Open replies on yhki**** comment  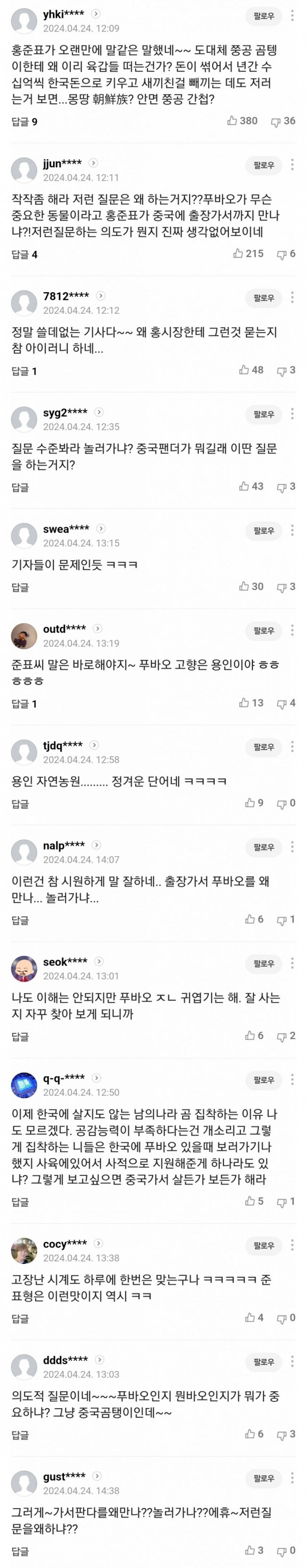pyautogui.click(x=24, y=122)
